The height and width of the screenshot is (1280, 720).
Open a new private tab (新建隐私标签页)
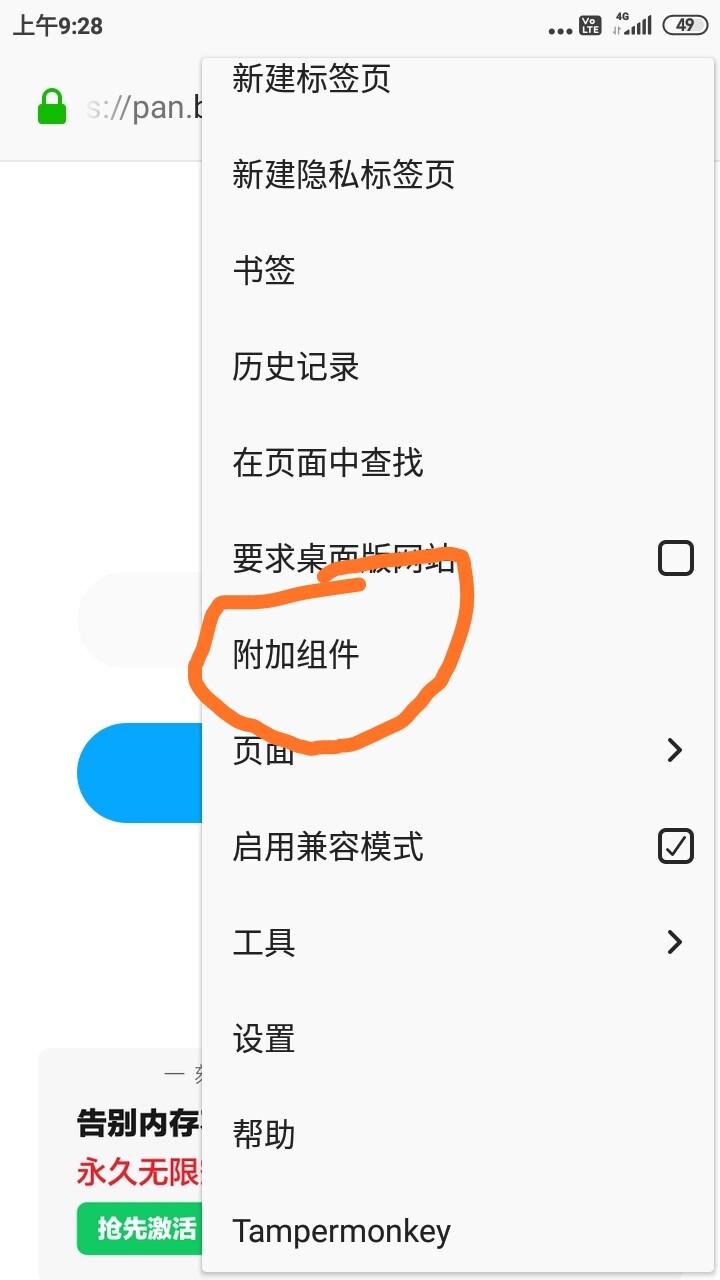(x=343, y=175)
